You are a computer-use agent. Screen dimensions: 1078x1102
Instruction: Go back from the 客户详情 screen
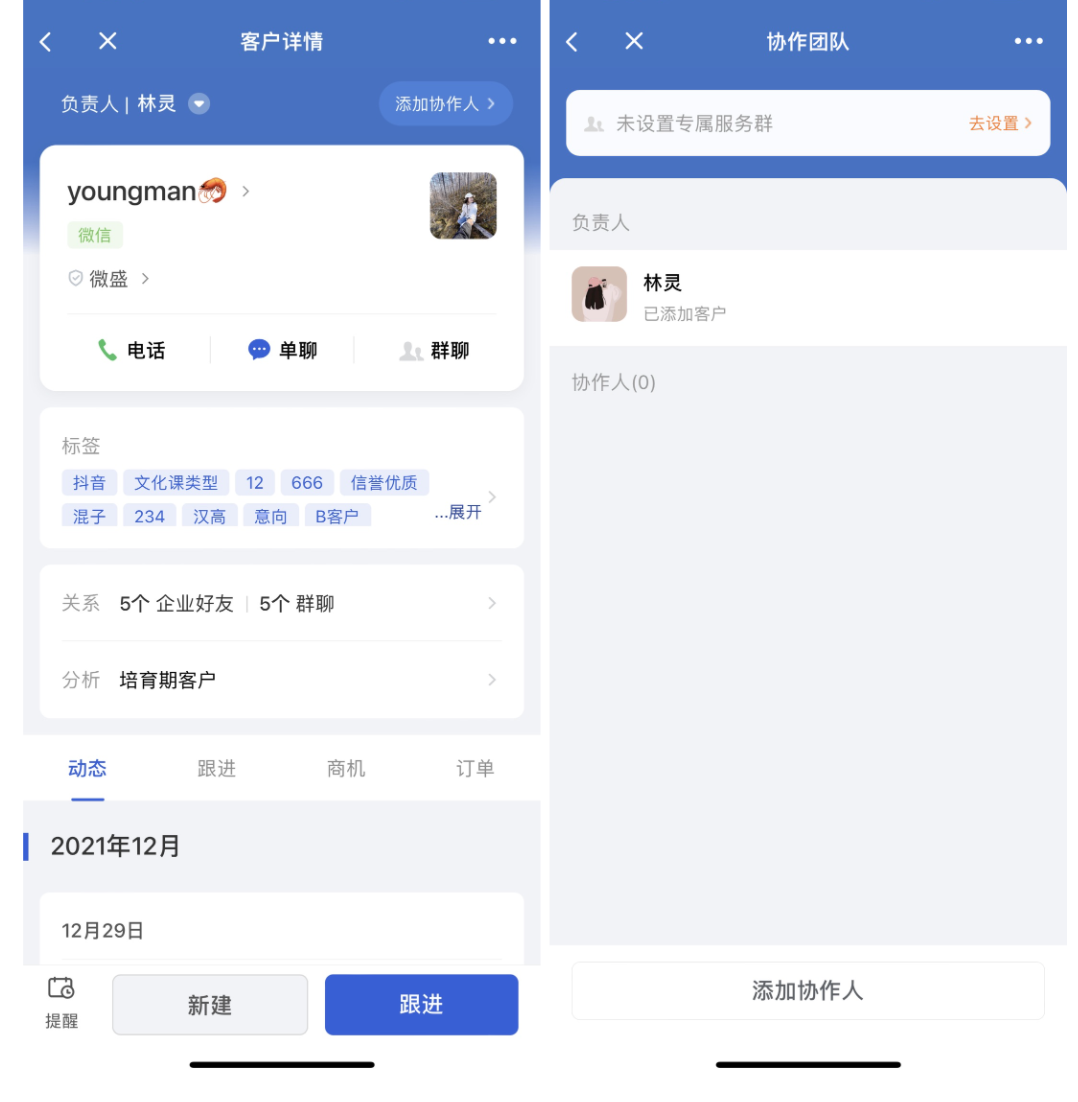tap(45, 41)
